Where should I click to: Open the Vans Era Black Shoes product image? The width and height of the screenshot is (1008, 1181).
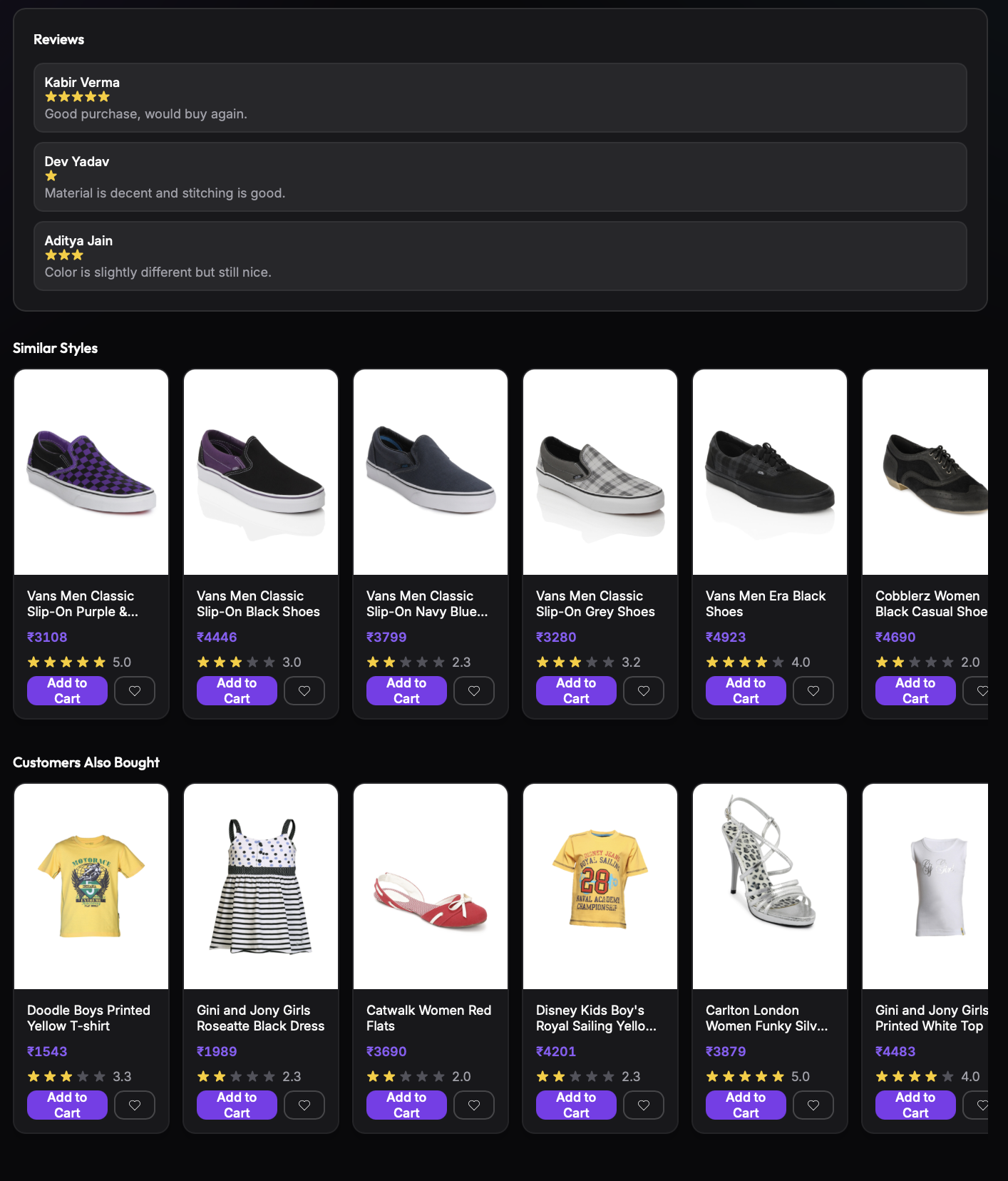pyautogui.click(x=769, y=471)
